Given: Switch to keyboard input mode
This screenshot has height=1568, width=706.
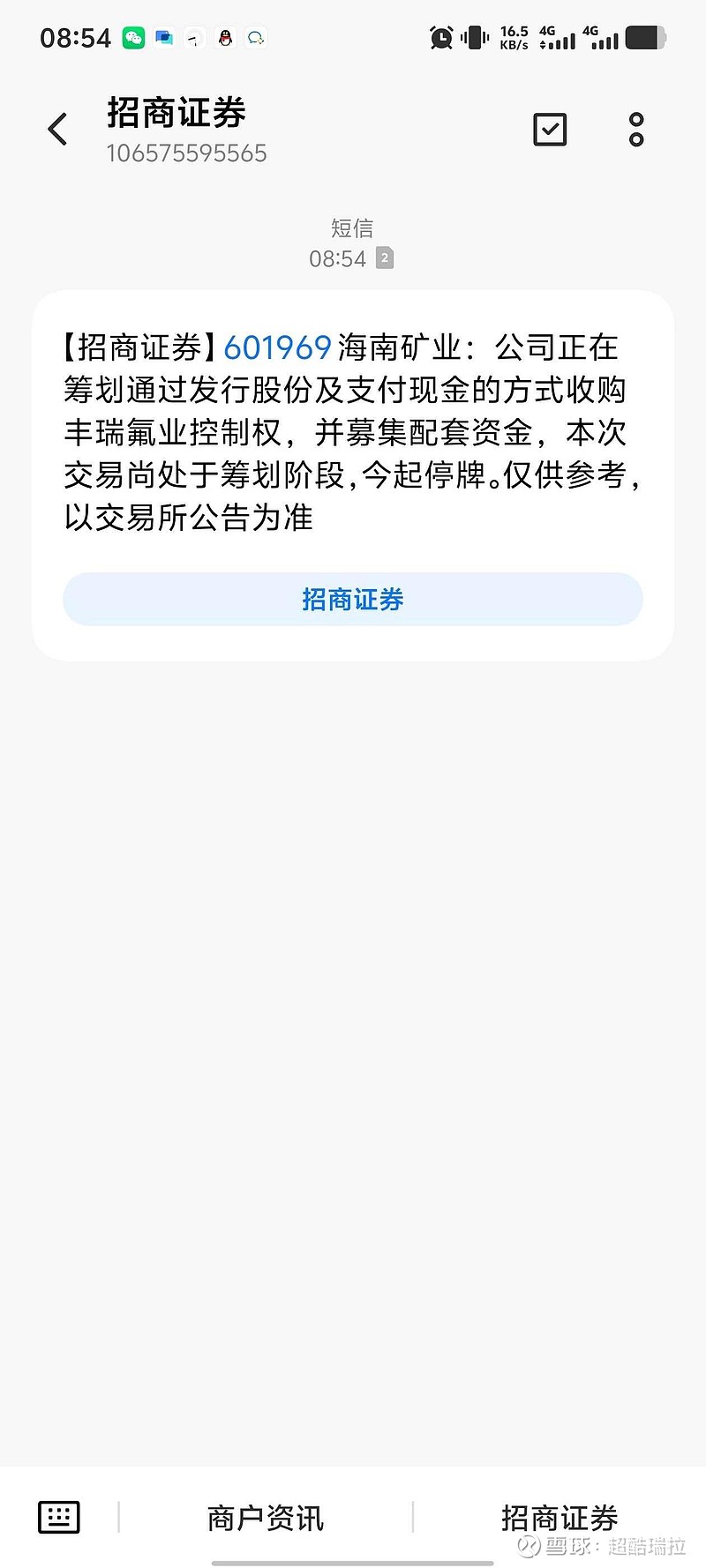Looking at the screenshot, I should 59,1517.
